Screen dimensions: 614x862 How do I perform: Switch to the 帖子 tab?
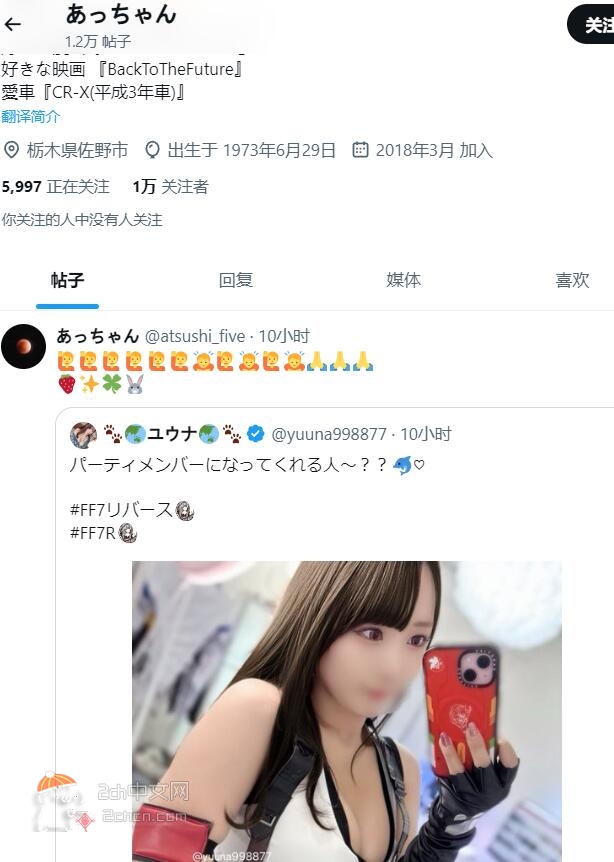point(67,281)
